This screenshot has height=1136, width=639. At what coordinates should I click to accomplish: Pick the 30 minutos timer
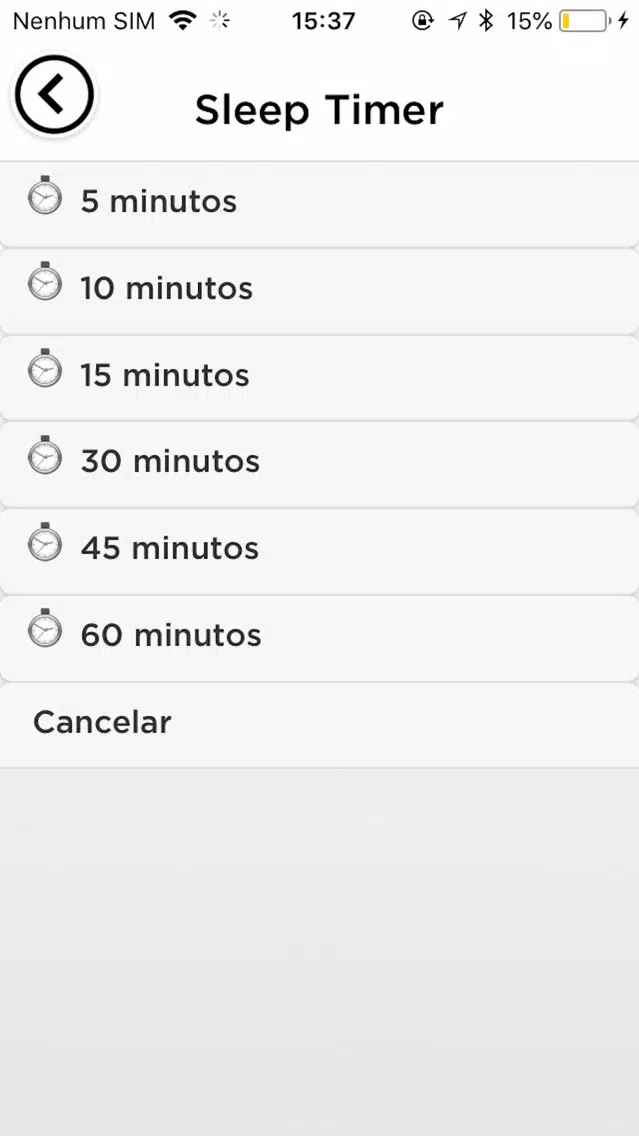click(320, 464)
